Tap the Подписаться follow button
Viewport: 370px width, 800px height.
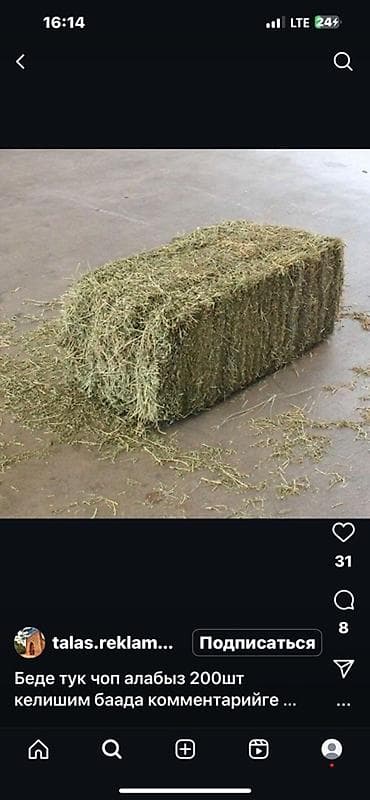pos(257,642)
